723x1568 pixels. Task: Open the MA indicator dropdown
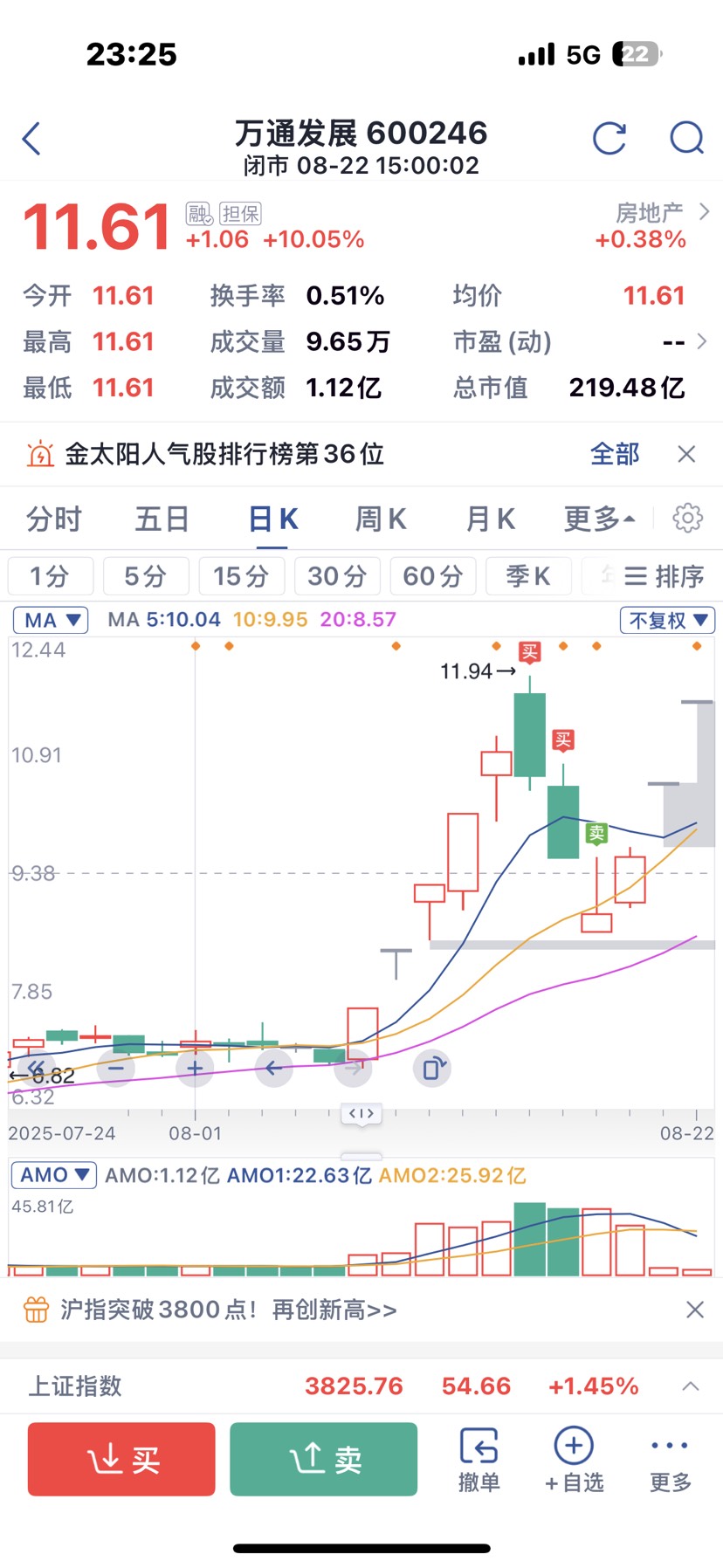pyautogui.click(x=51, y=621)
